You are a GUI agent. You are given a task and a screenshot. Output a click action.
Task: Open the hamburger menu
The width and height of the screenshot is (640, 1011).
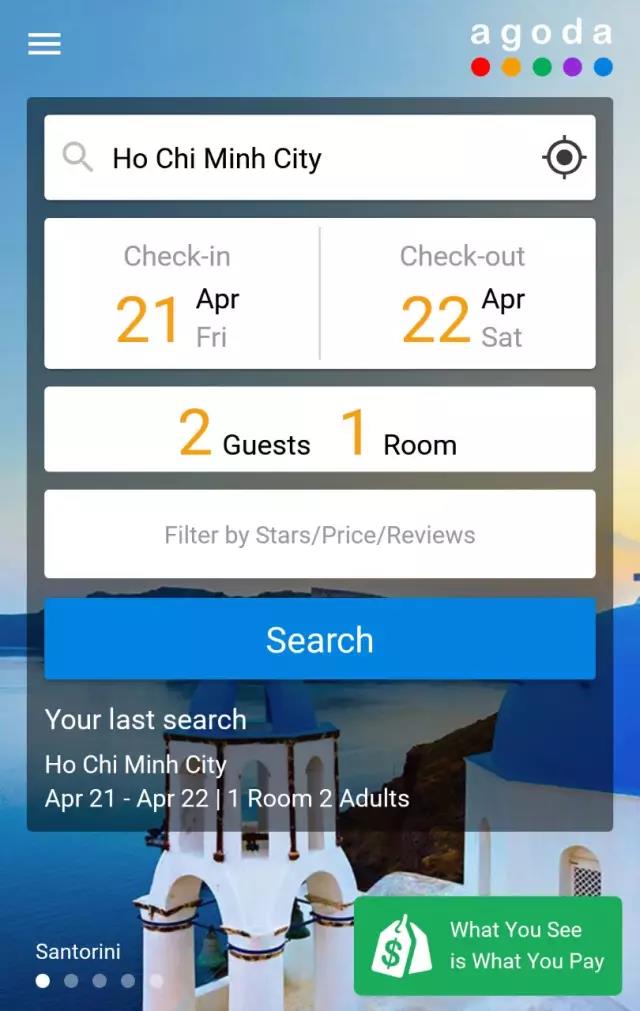click(44, 44)
